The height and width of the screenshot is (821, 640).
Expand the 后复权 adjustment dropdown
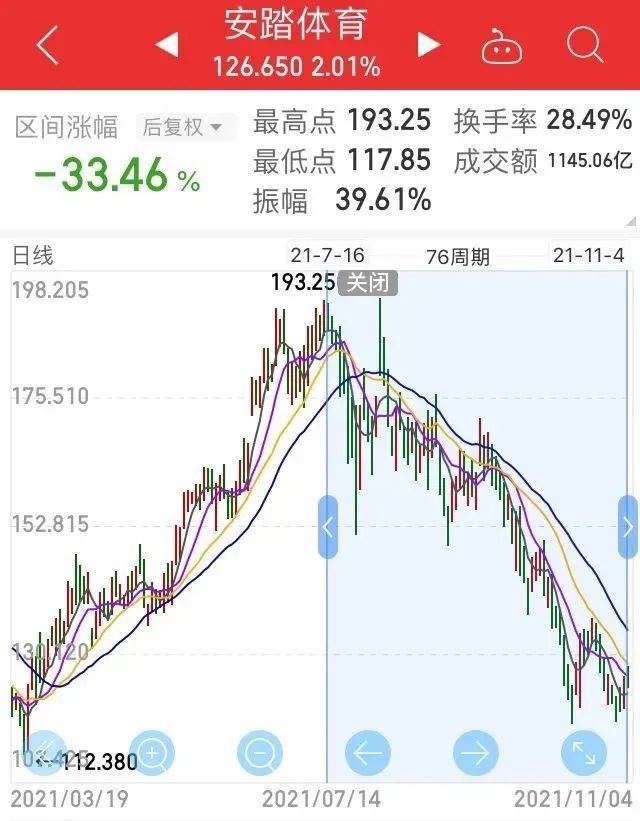(x=187, y=127)
